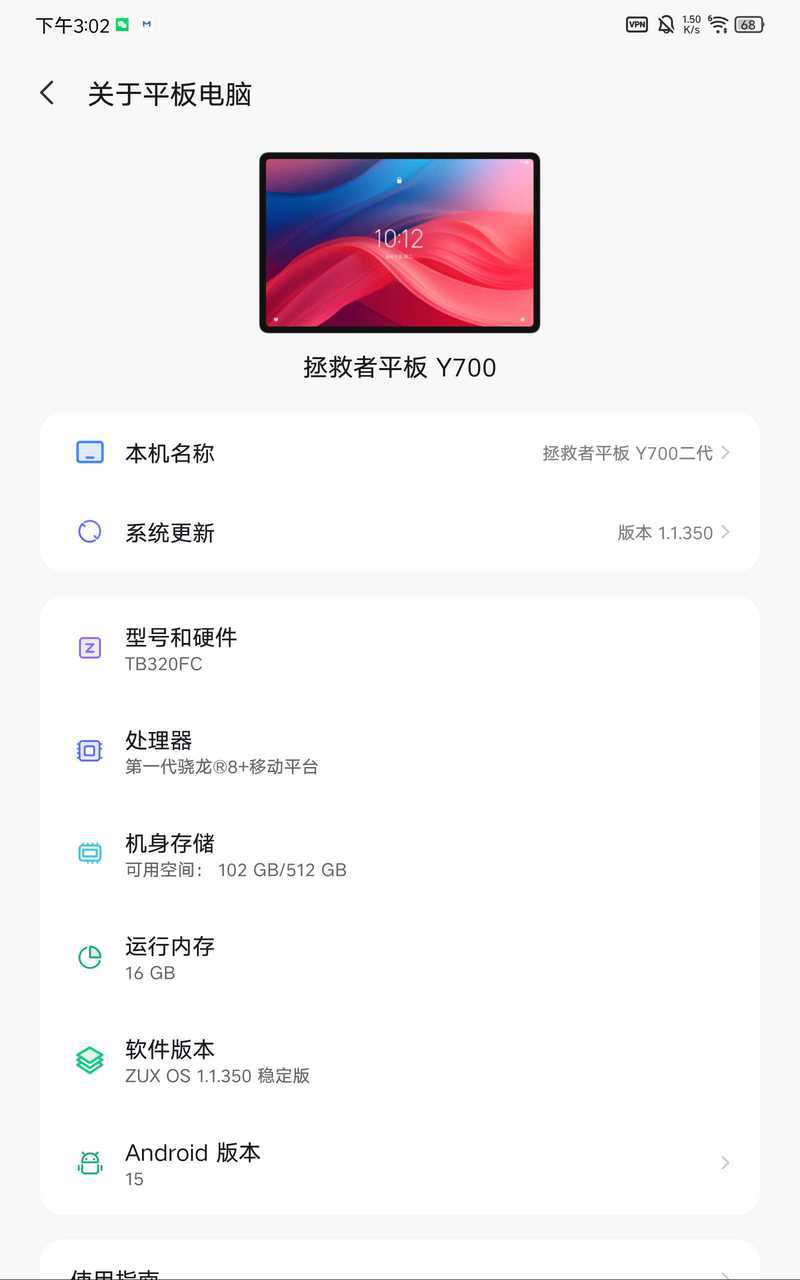This screenshot has width=800, height=1280.
Task: Tap the 软件版本 ZUX OS row
Action: tap(400, 1060)
